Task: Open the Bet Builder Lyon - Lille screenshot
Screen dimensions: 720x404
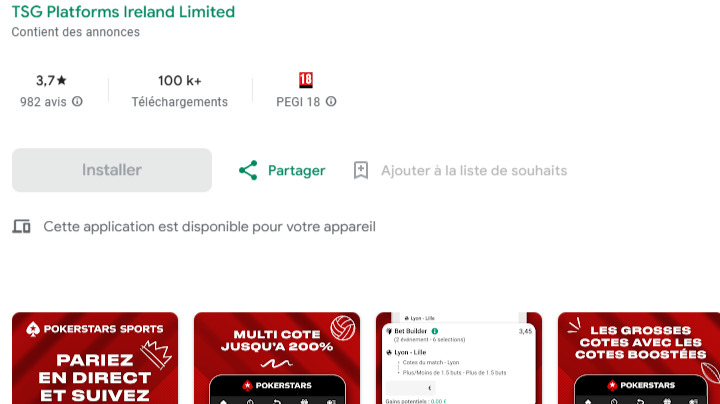Action: 459,358
